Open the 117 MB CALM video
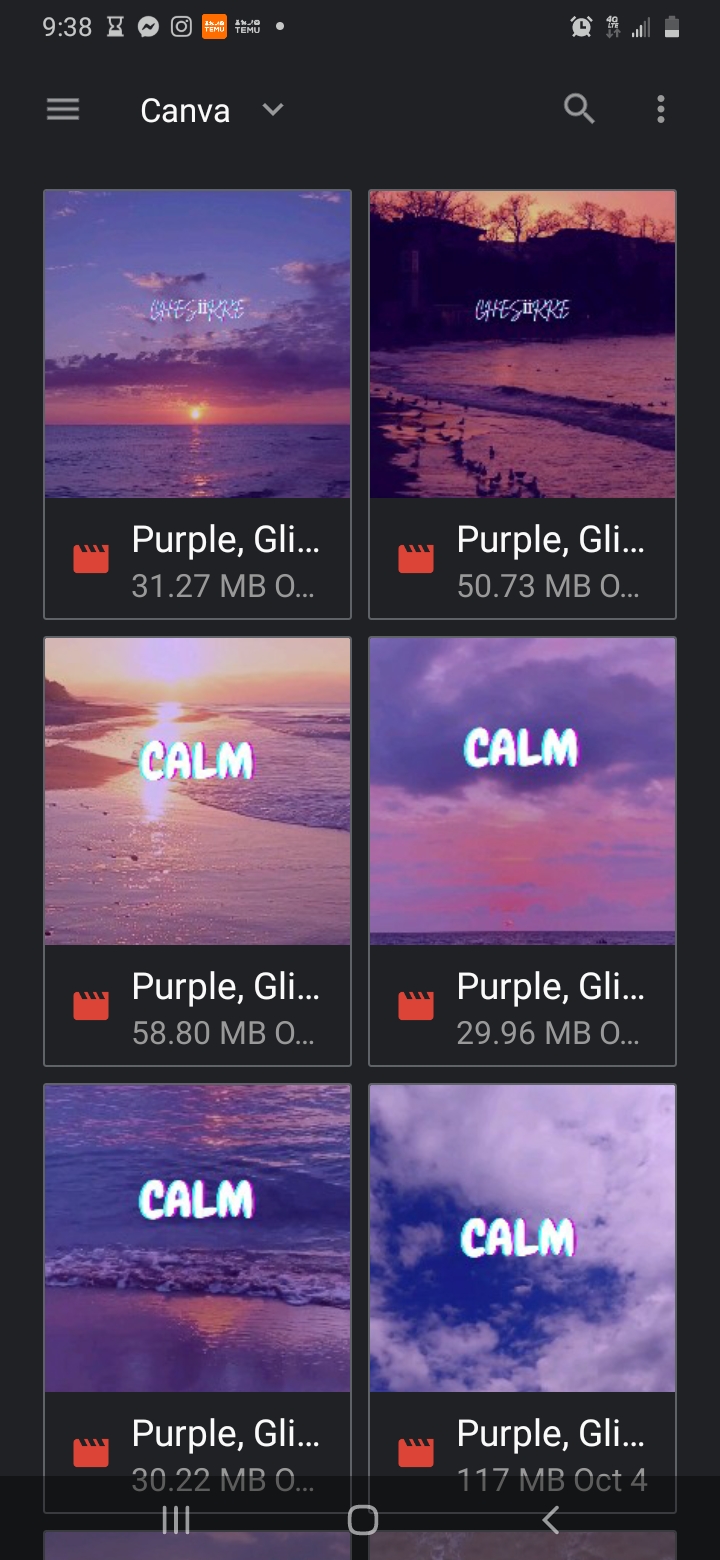This screenshot has width=720, height=1560. coord(522,1238)
